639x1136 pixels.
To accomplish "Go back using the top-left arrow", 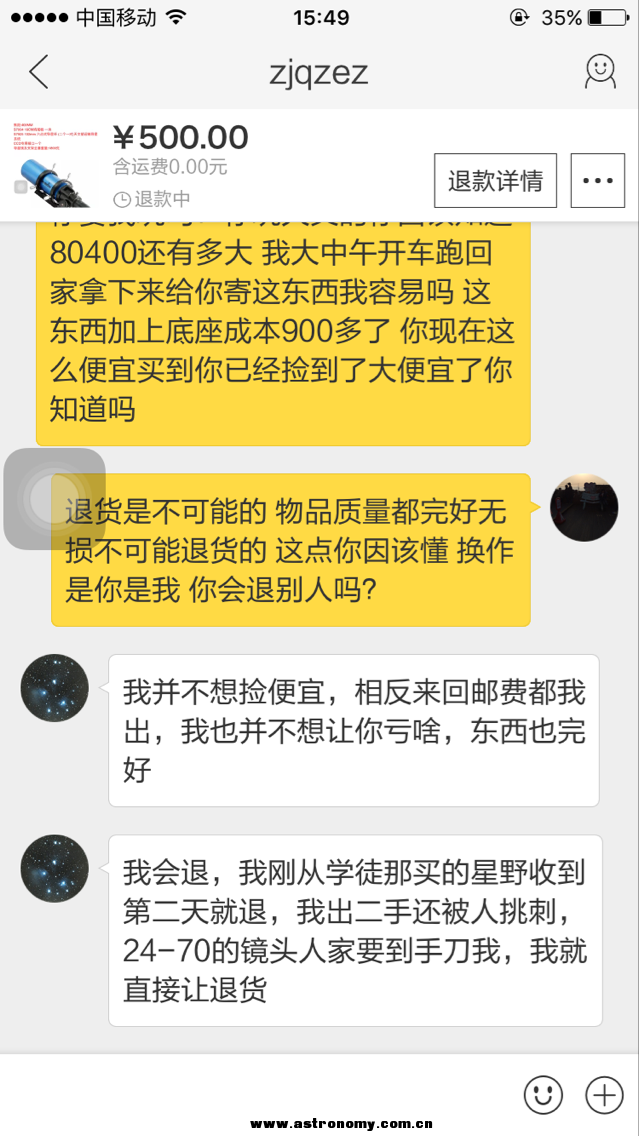I will tap(38, 72).
